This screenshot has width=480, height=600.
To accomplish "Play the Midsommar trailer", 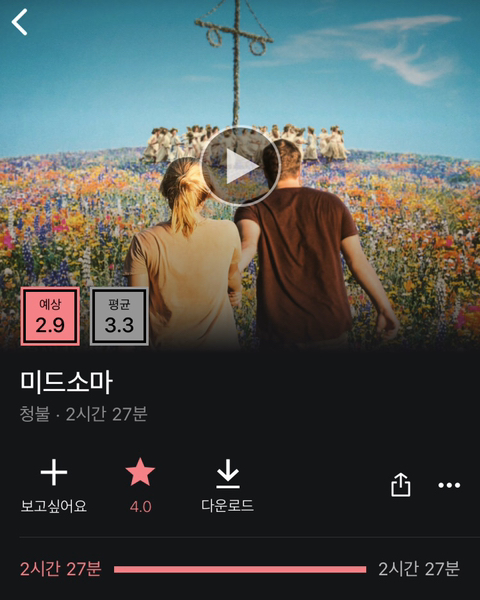I will click(240, 166).
